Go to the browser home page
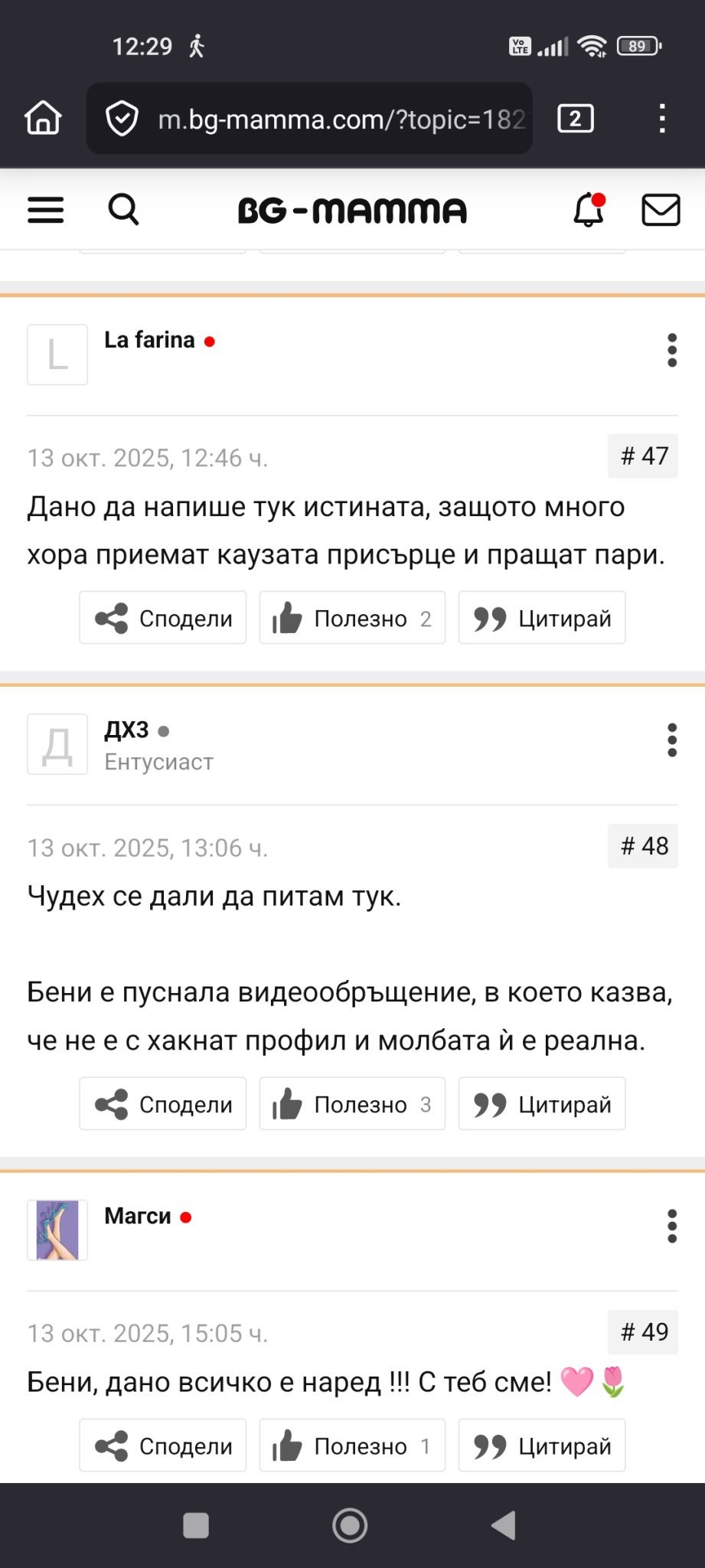 44,118
